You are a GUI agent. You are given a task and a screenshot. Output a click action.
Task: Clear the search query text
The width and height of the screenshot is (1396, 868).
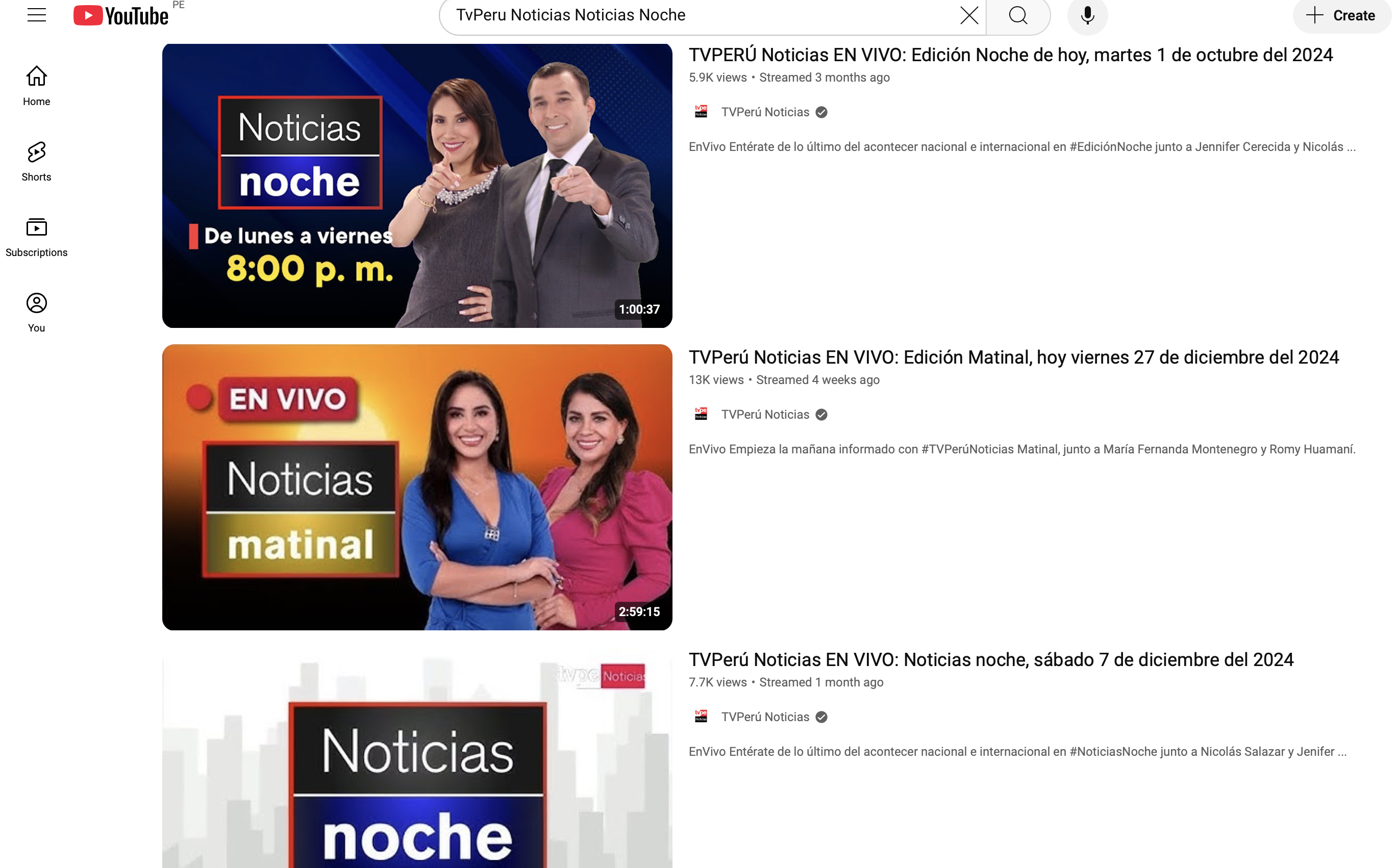pyautogui.click(x=969, y=15)
